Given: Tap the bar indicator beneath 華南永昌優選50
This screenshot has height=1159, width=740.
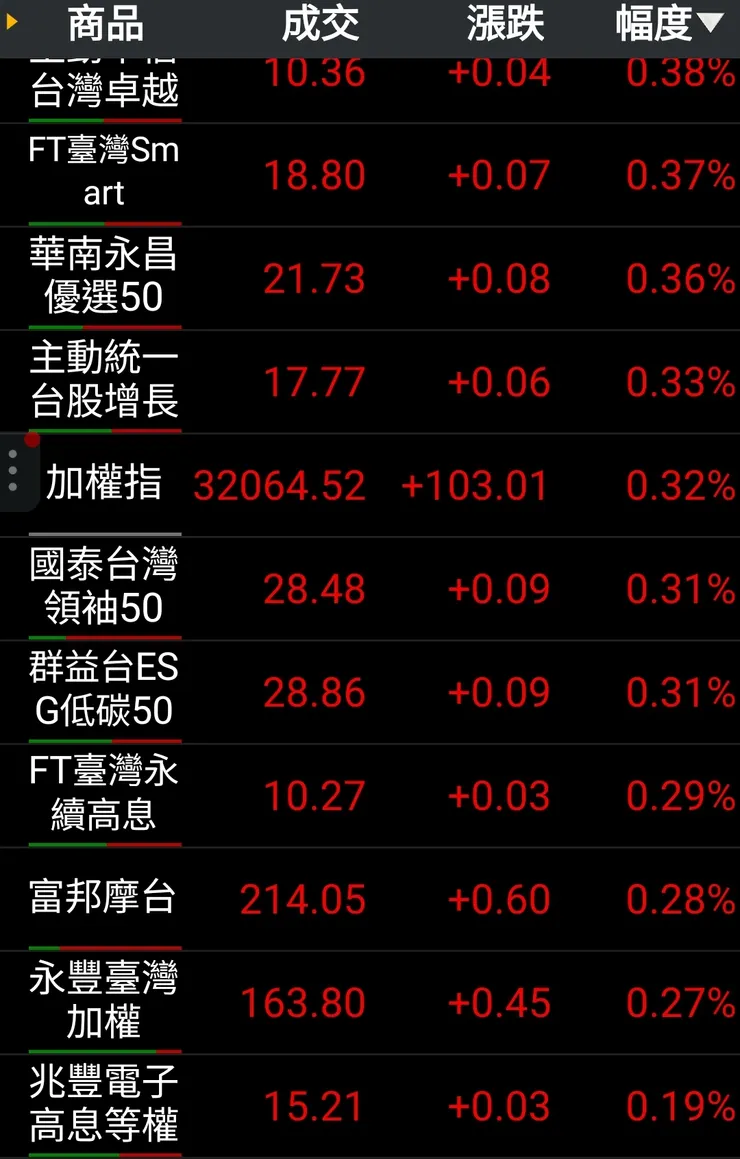Looking at the screenshot, I should (105, 325).
